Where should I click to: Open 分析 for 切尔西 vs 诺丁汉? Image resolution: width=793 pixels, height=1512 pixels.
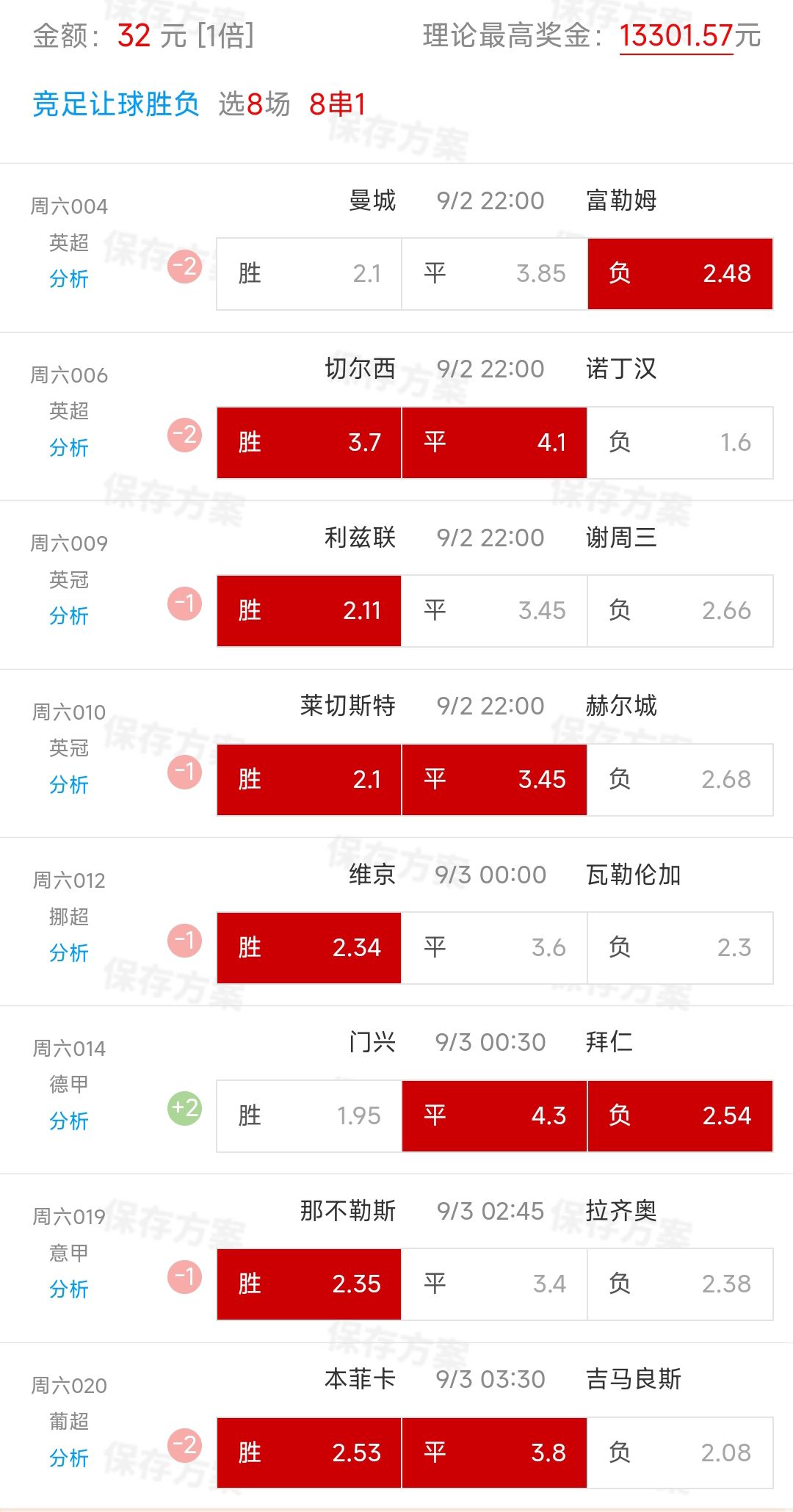[x=68, y=447]
